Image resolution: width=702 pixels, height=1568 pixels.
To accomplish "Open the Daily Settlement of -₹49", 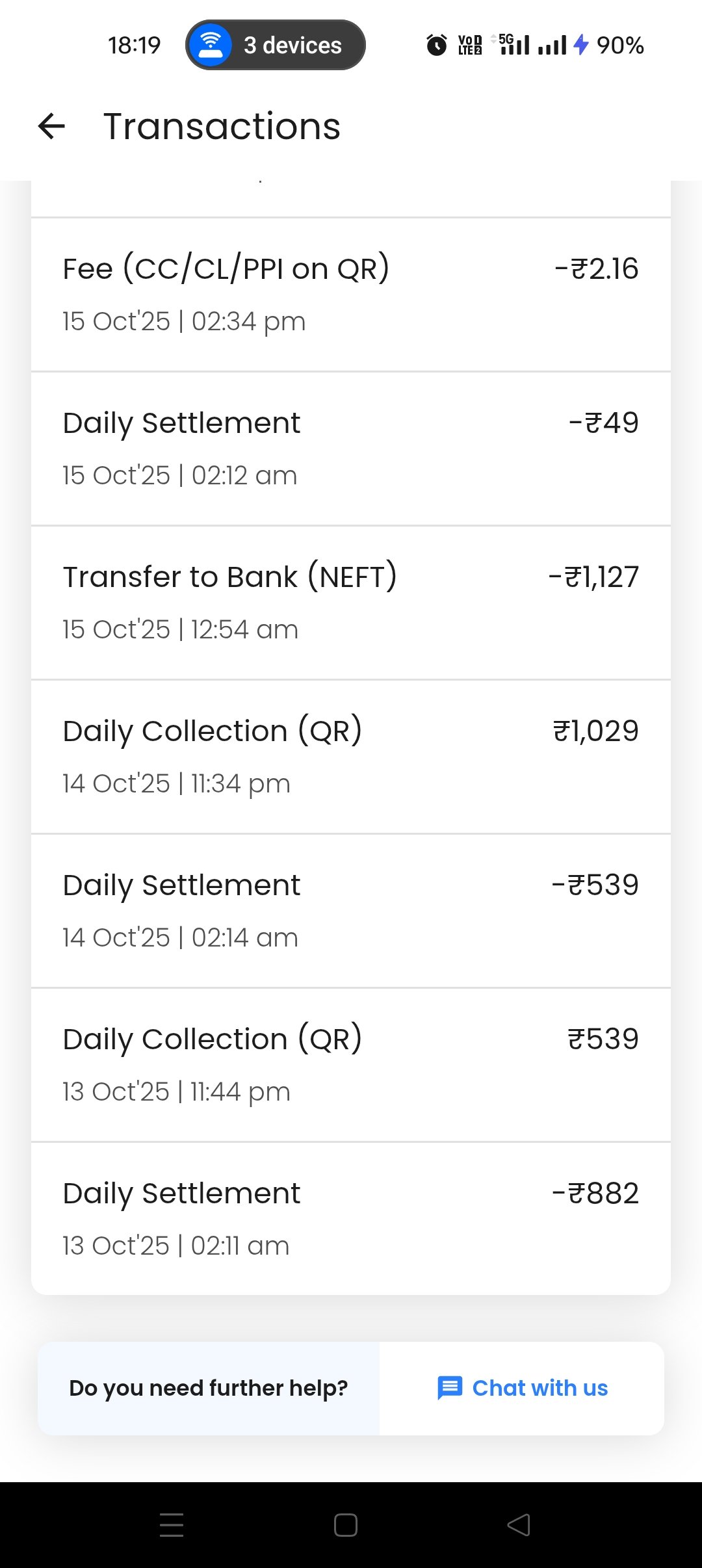I will [x=351, y=449].
